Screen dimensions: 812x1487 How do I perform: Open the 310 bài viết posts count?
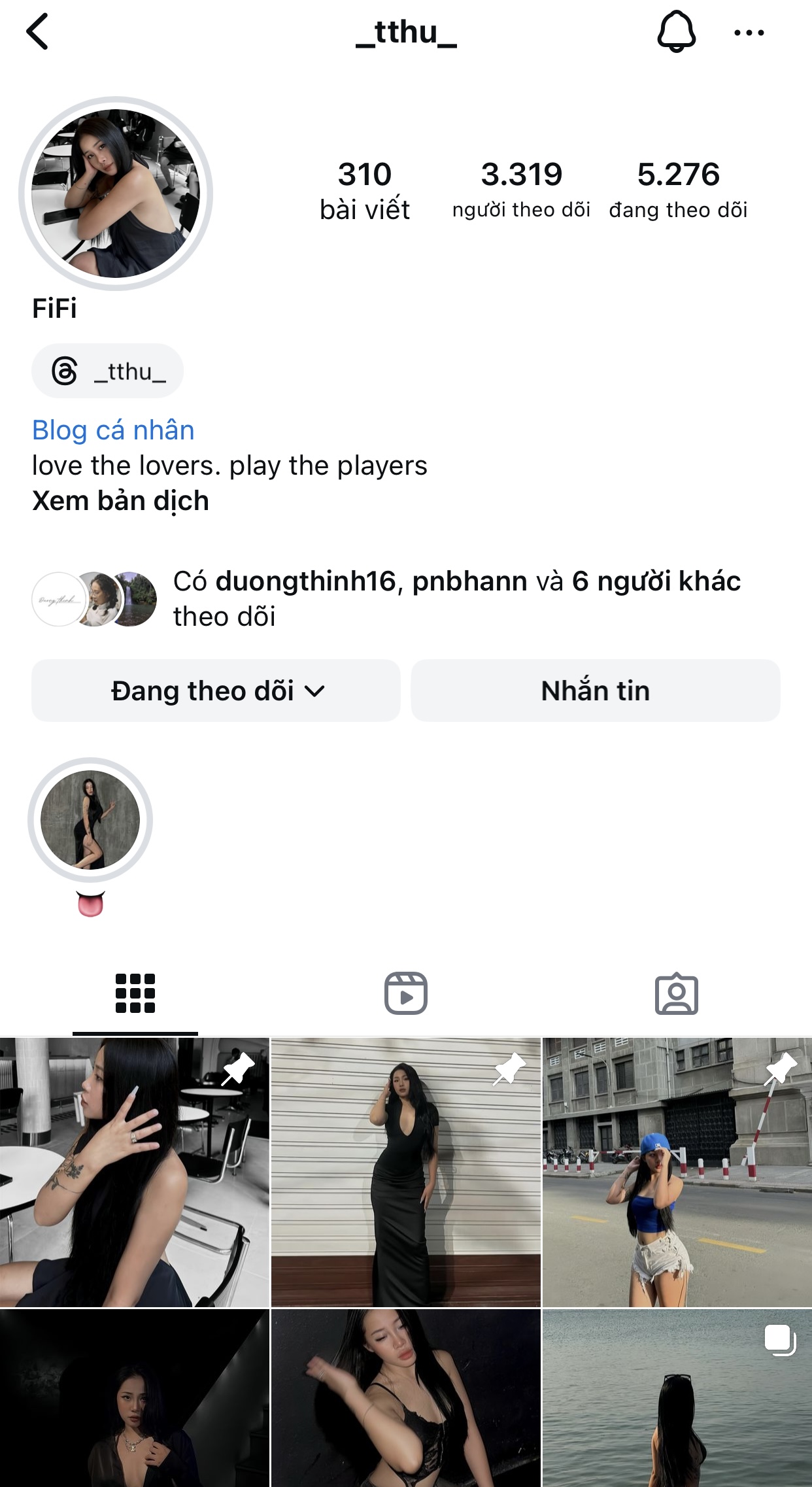[364, 190]
